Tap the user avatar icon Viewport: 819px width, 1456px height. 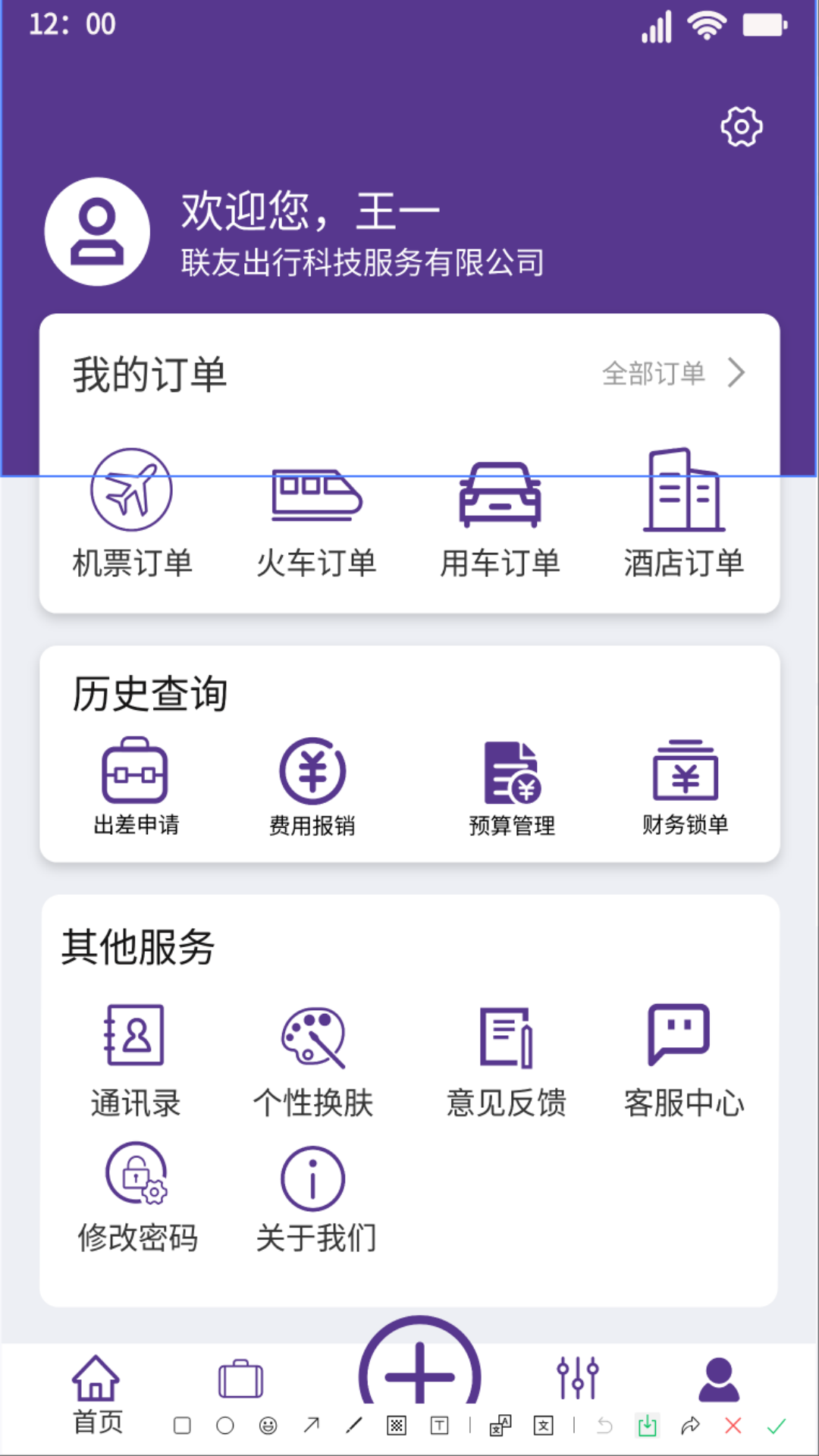point(97,231)
